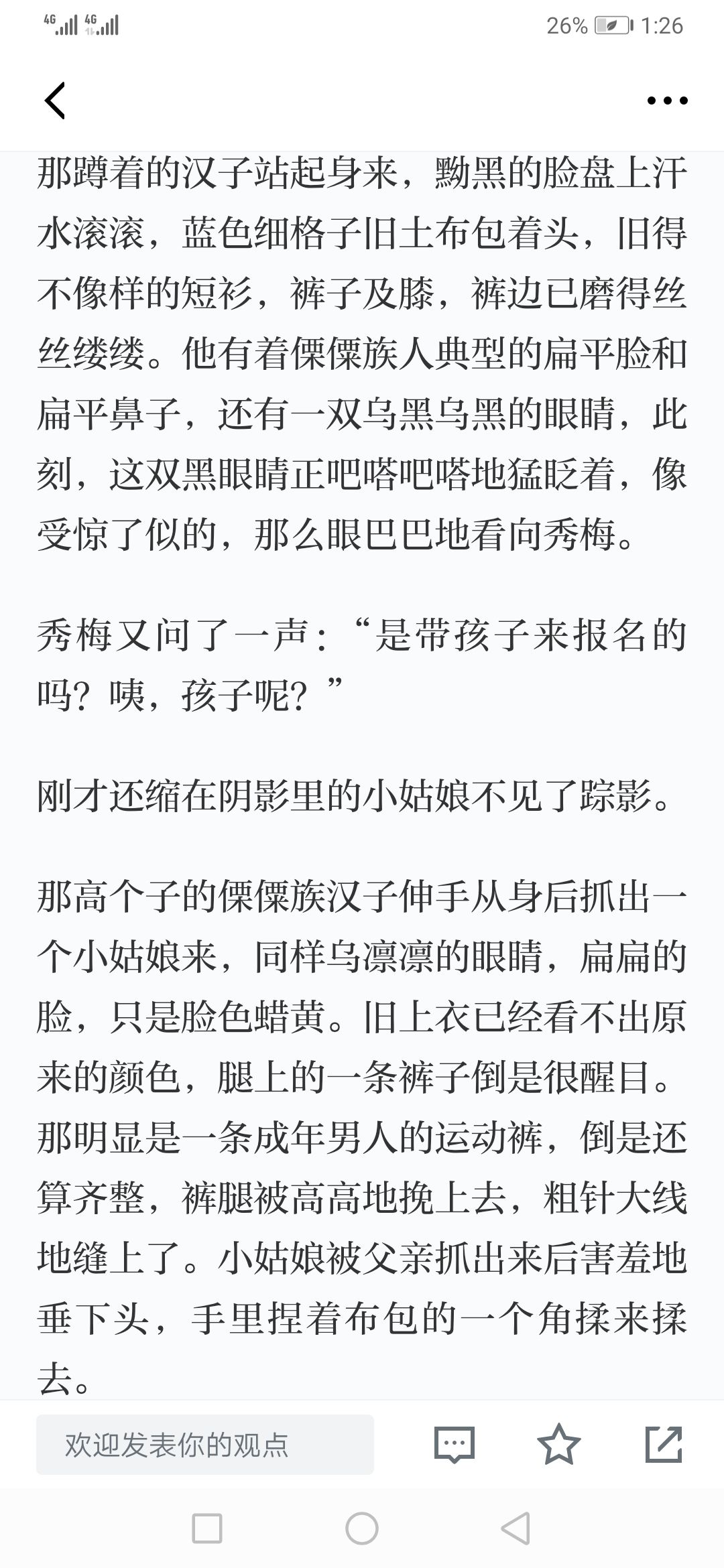Share the article via the share icon
Image resolution: width=724 pixels, height=1568 pixels.
[x=664, y=1444]
